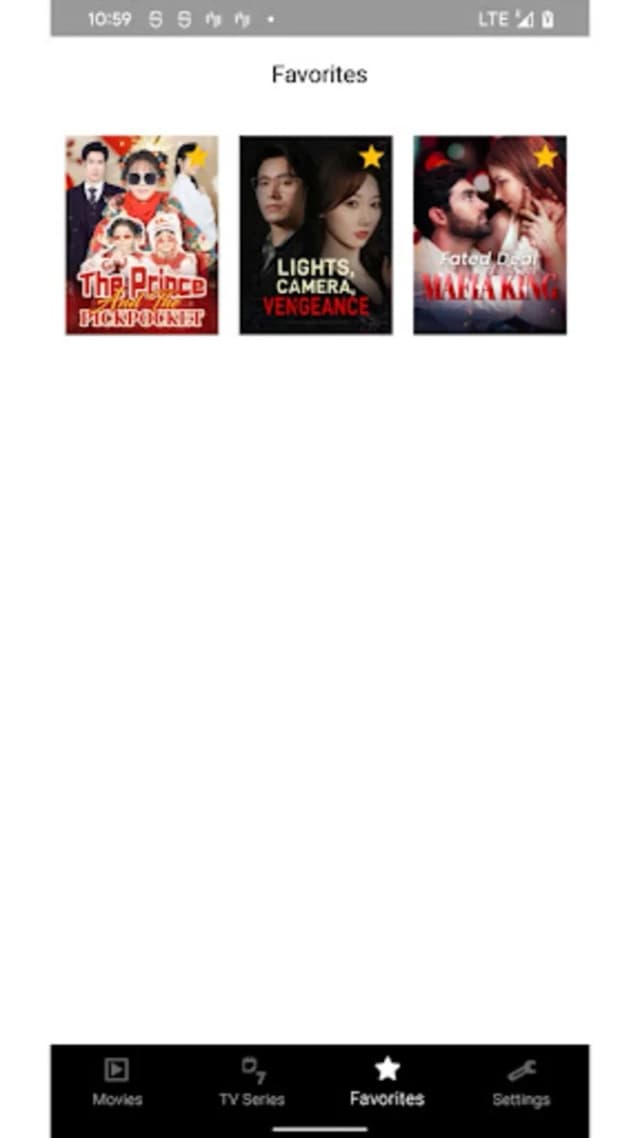Tap the star on Mafia King
This screenshot has height=1138, width=640.
coord(545,157)
